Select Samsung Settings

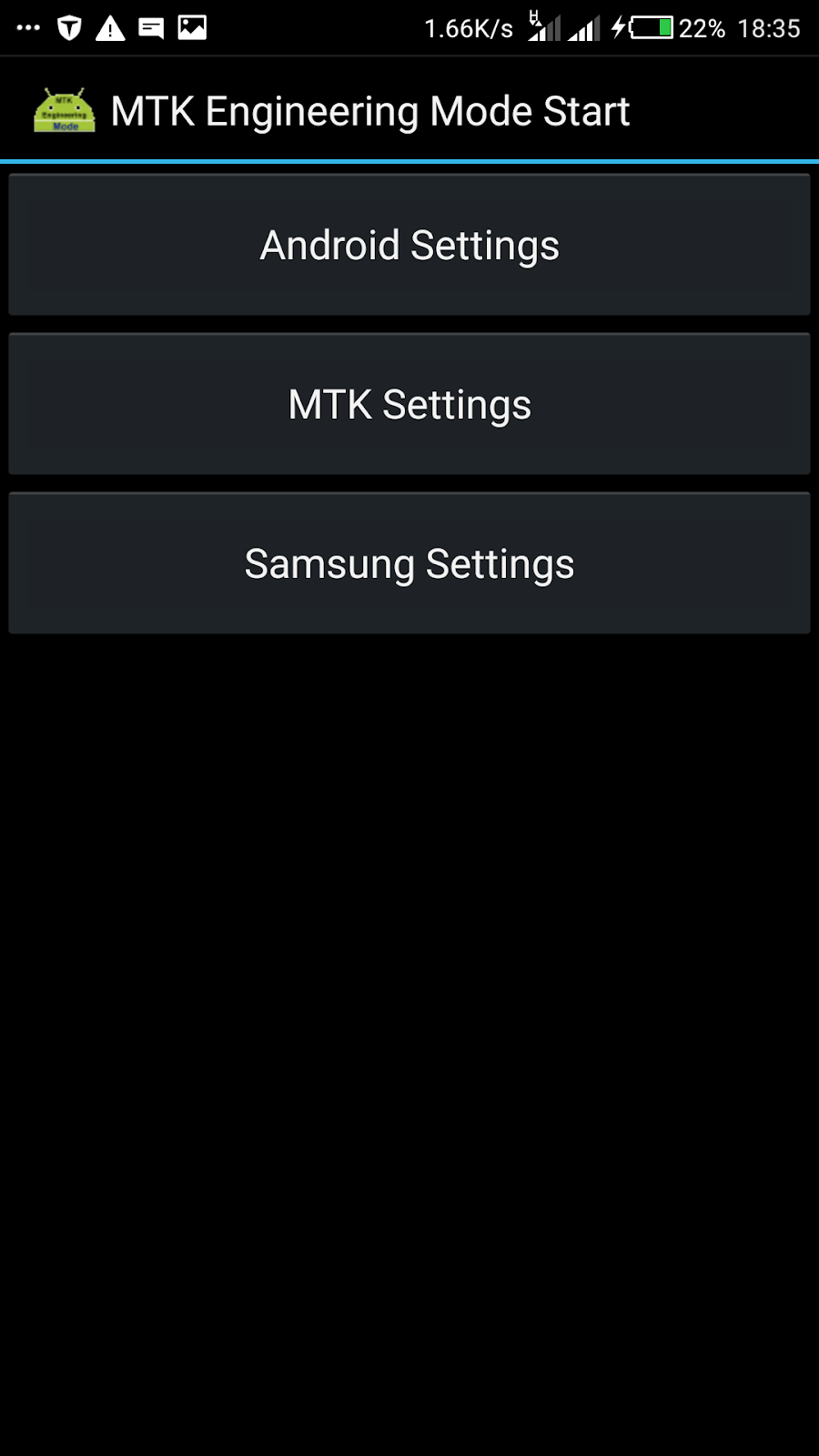[x=409, y=563]
